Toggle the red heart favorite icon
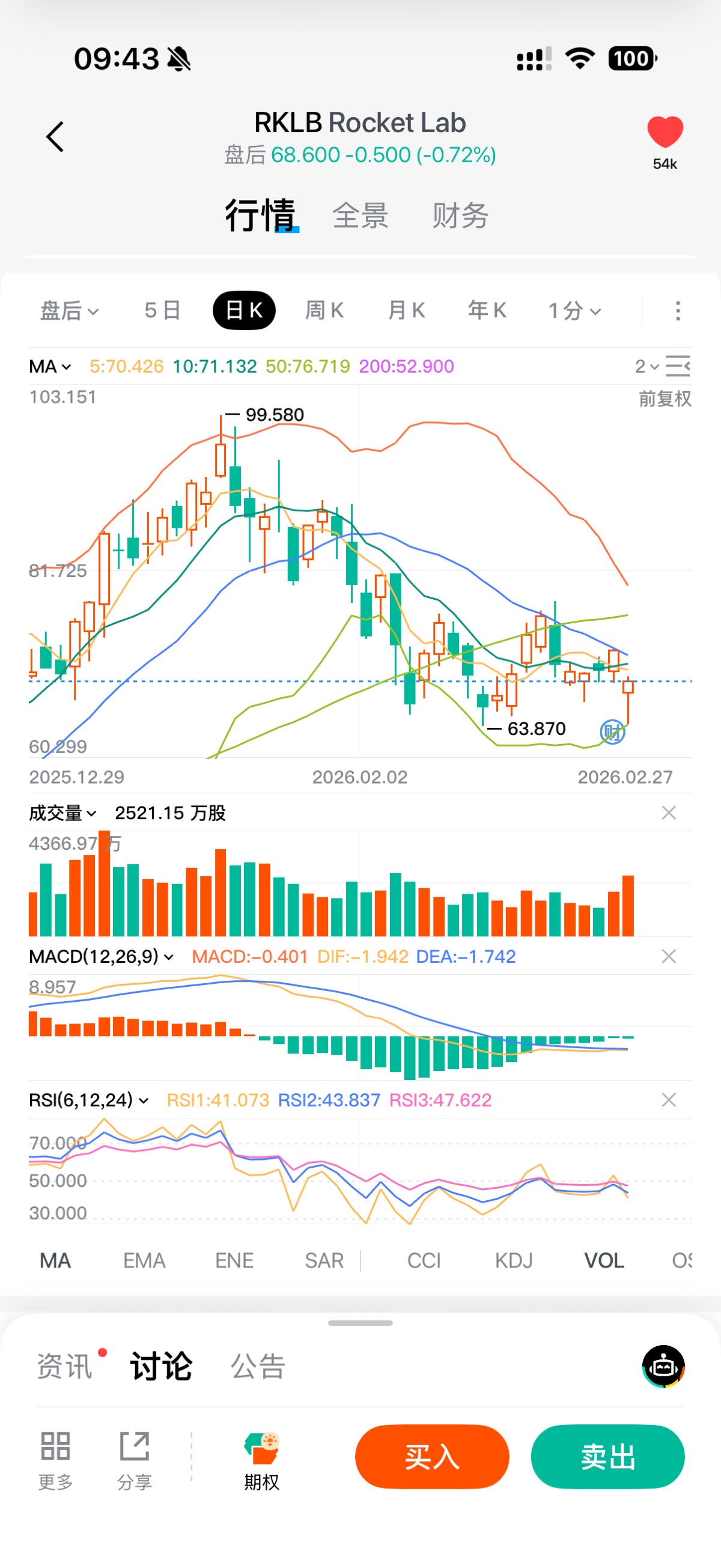This screenshot has height=1568, width=721. click(x=665, y=132)
